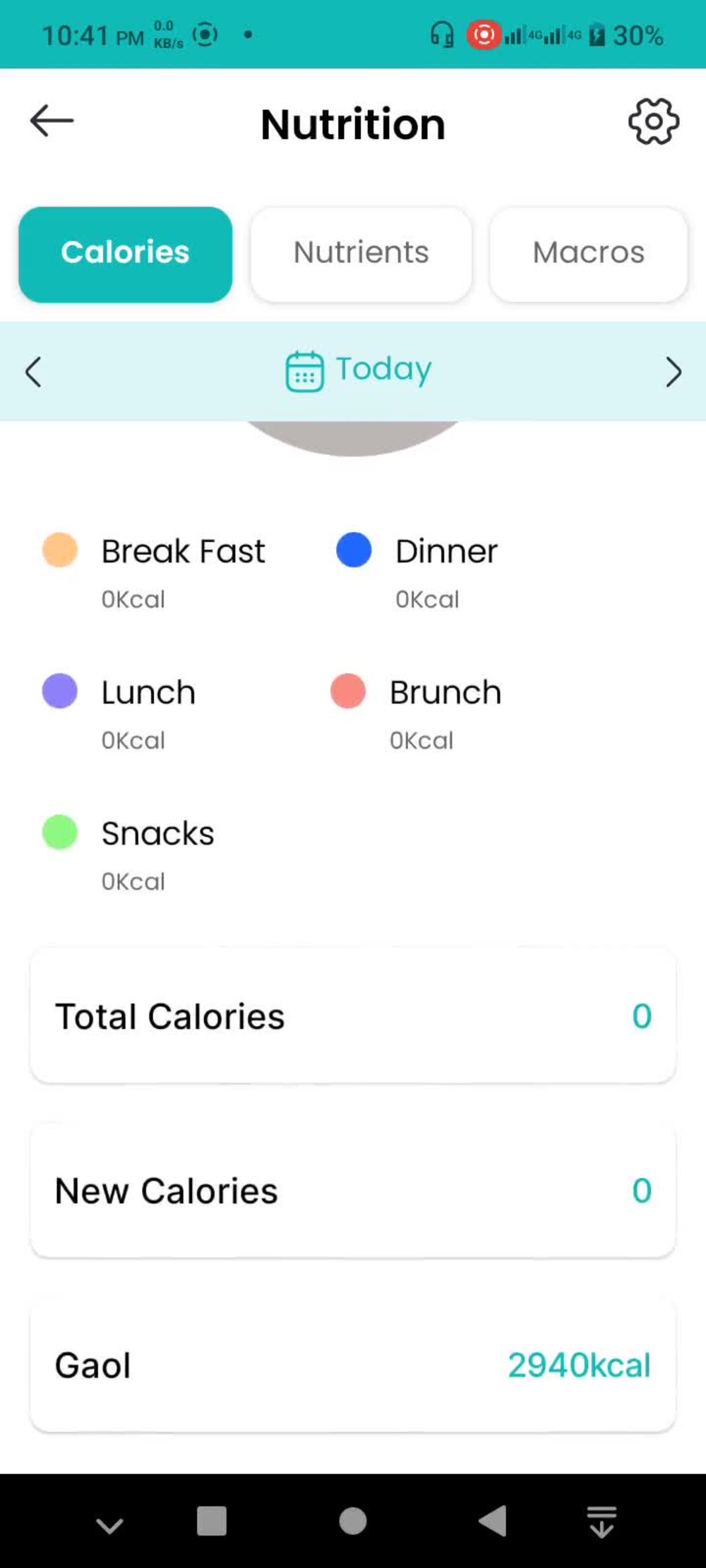Tap the system home button
This screenshot has height=1568, width=706.
click(353, 1521)
